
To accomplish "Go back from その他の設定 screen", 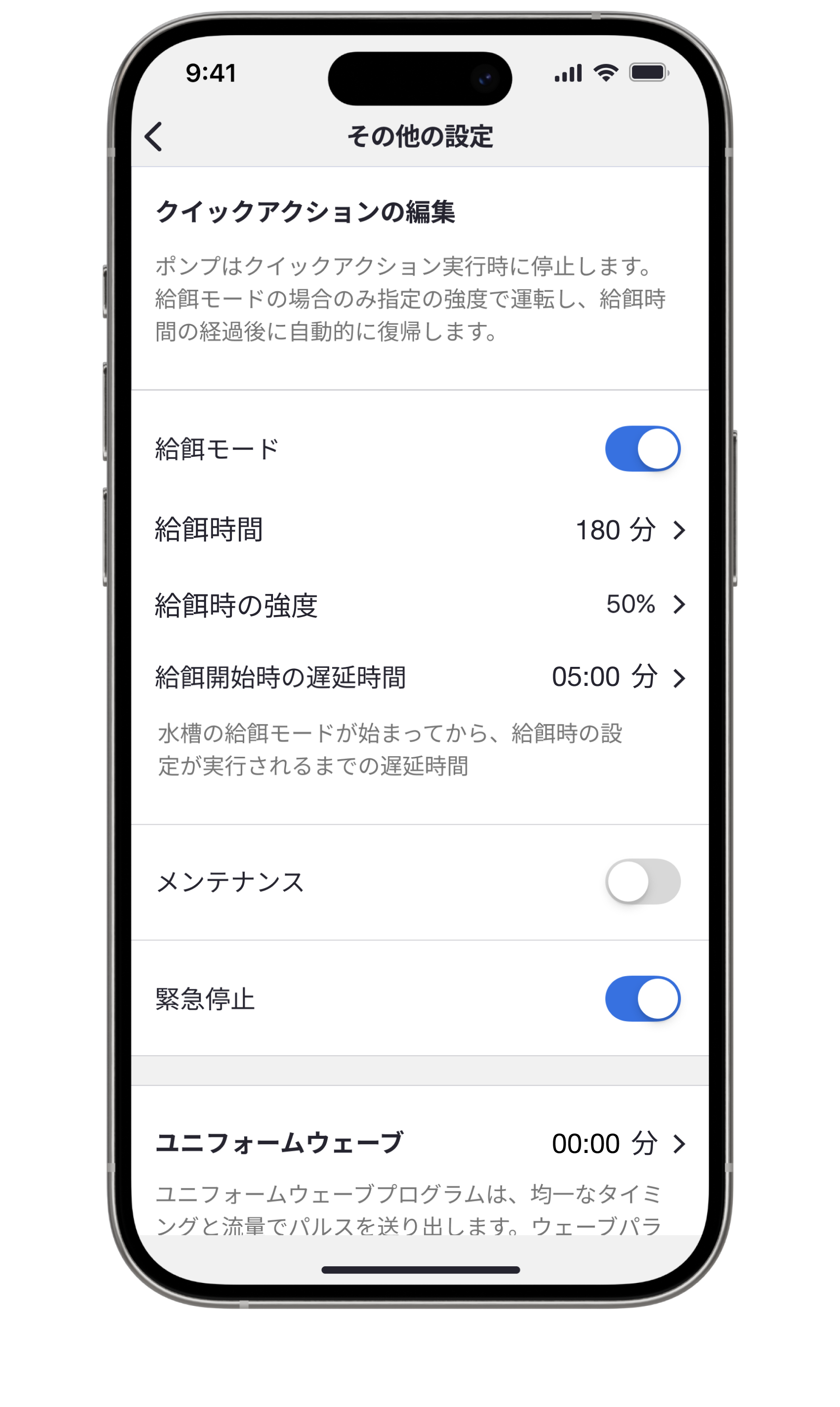I will [153, 136].
